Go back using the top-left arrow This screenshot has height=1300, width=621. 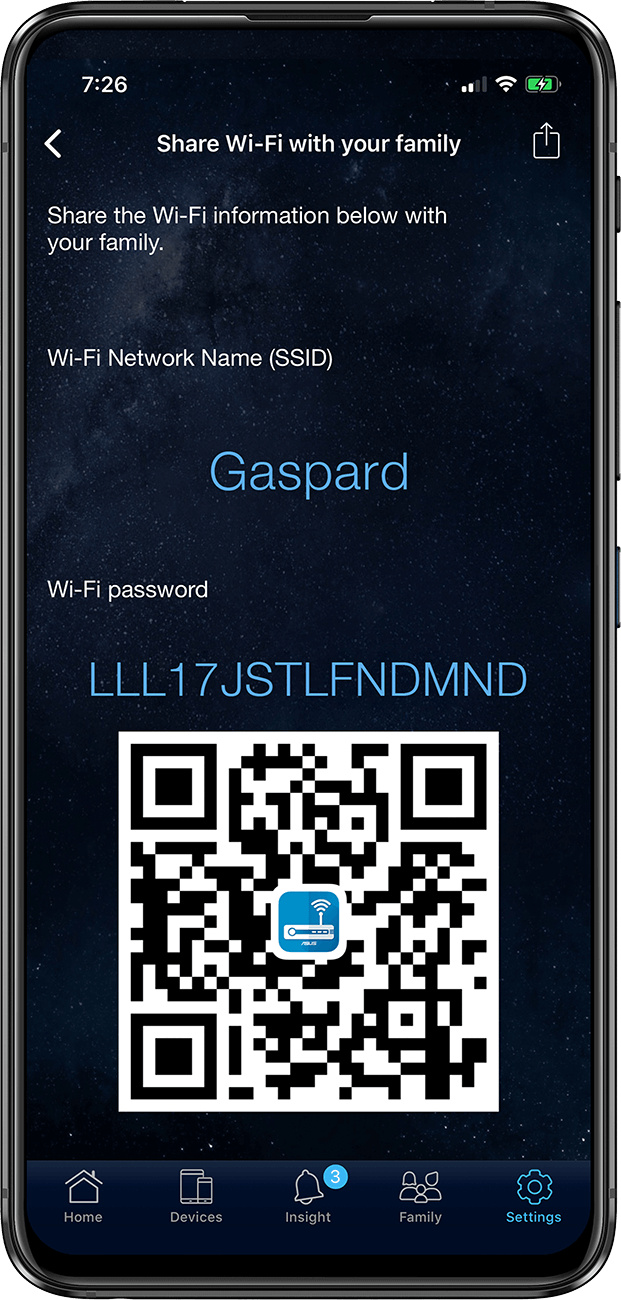click(x=54, y=143)
